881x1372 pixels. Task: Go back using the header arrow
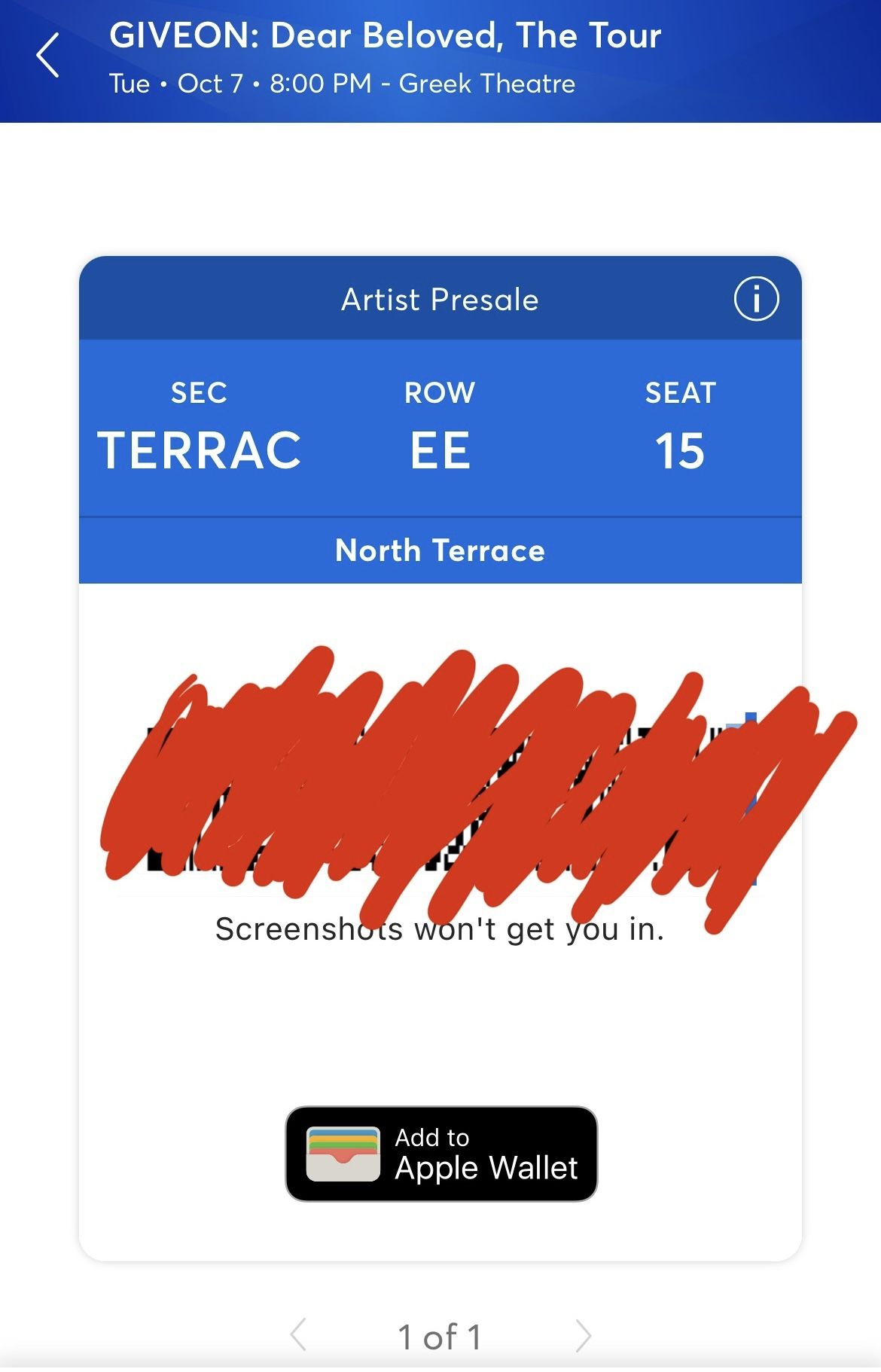click(x=47, y=56)
